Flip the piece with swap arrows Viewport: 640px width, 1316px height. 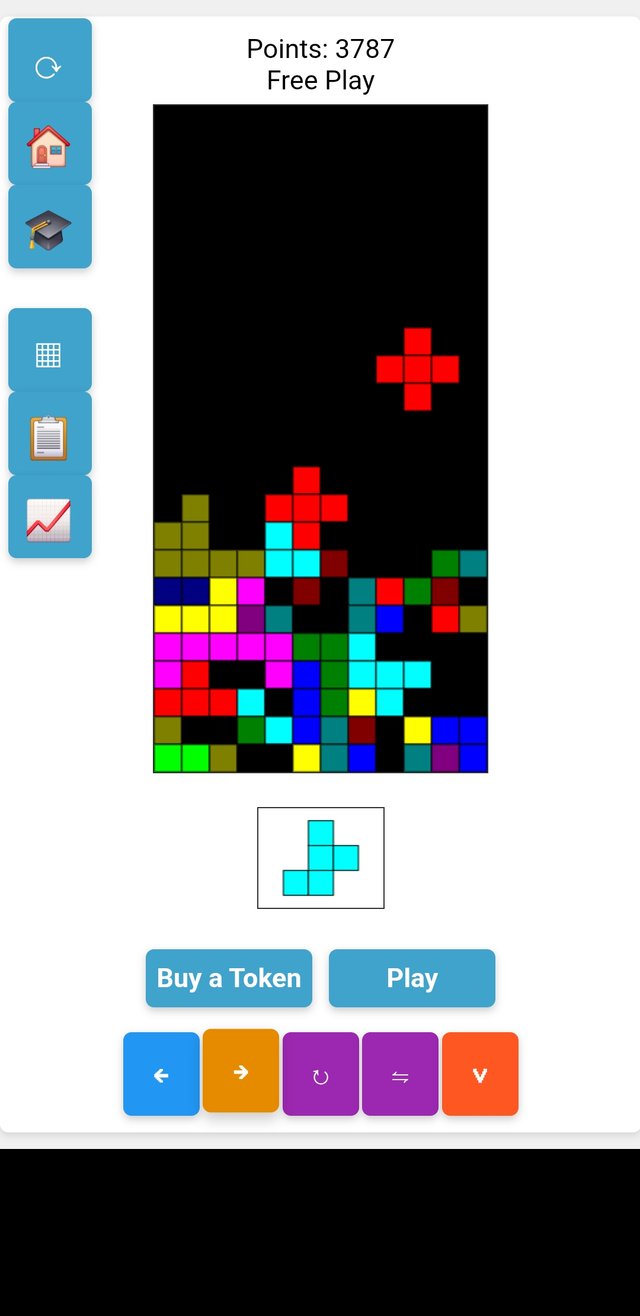[400, 1075]
